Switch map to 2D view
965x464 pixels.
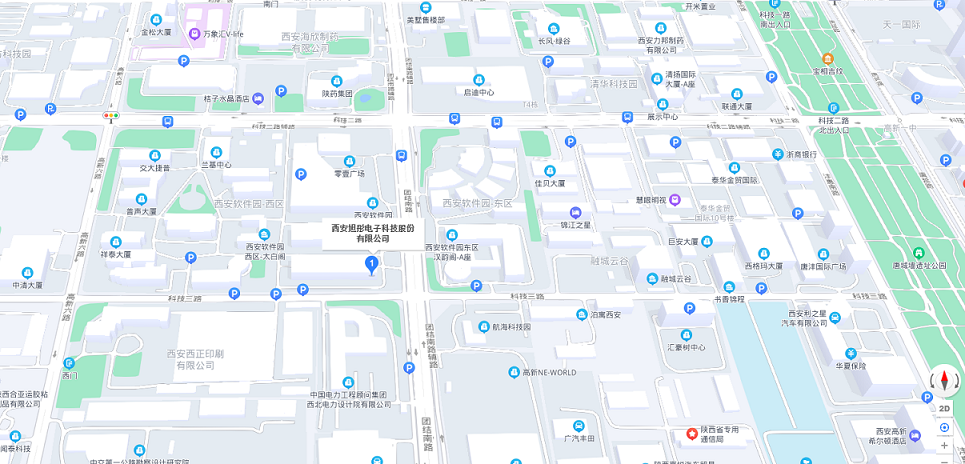tap(944, 409)
